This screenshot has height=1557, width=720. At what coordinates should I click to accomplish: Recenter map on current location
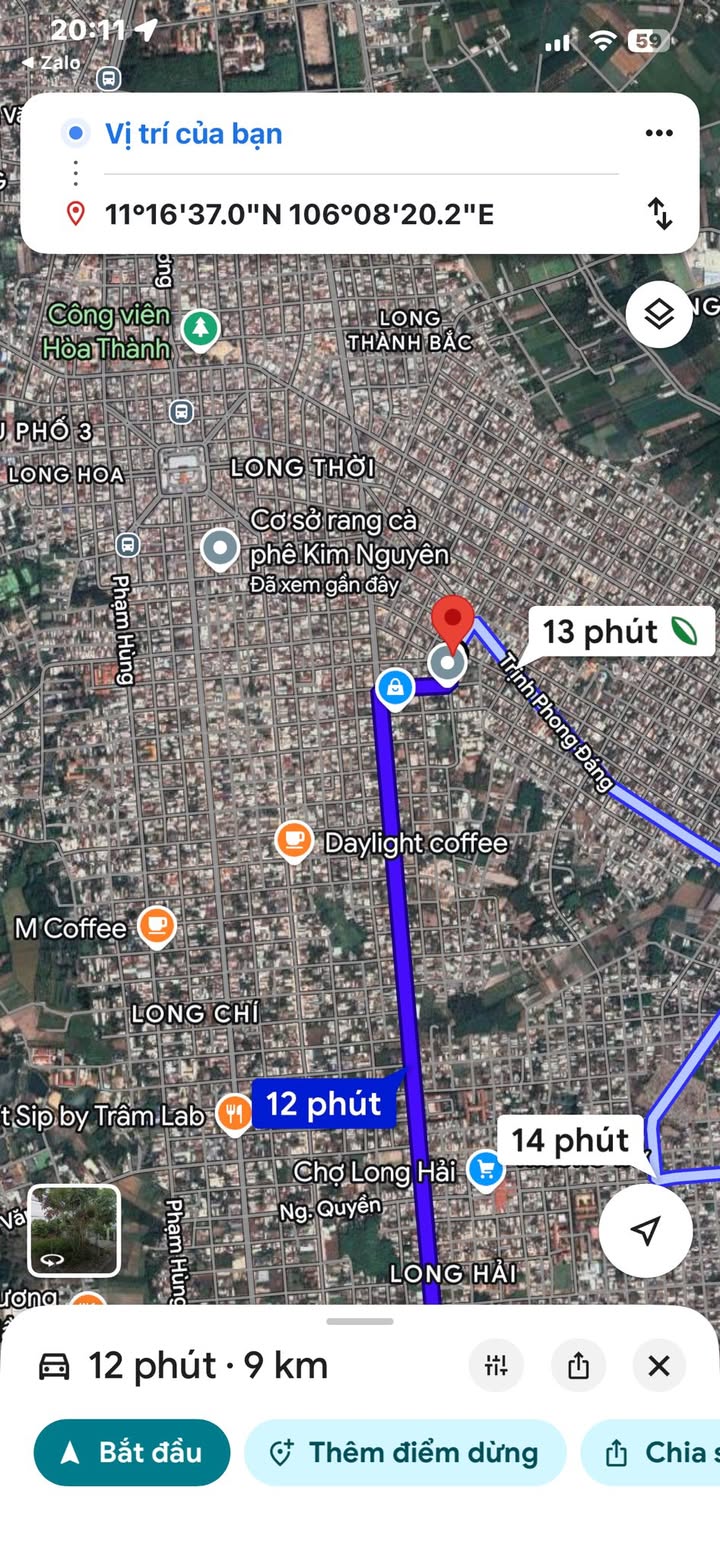(646, 1230)
